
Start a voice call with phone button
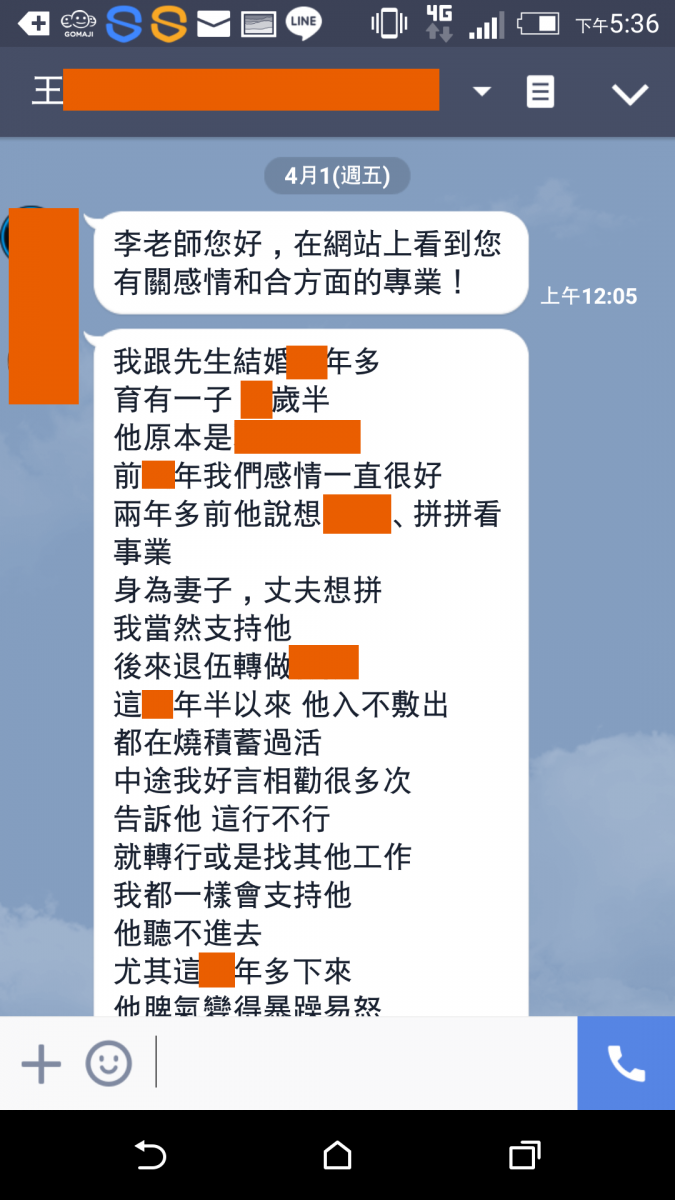point(626,1064)
